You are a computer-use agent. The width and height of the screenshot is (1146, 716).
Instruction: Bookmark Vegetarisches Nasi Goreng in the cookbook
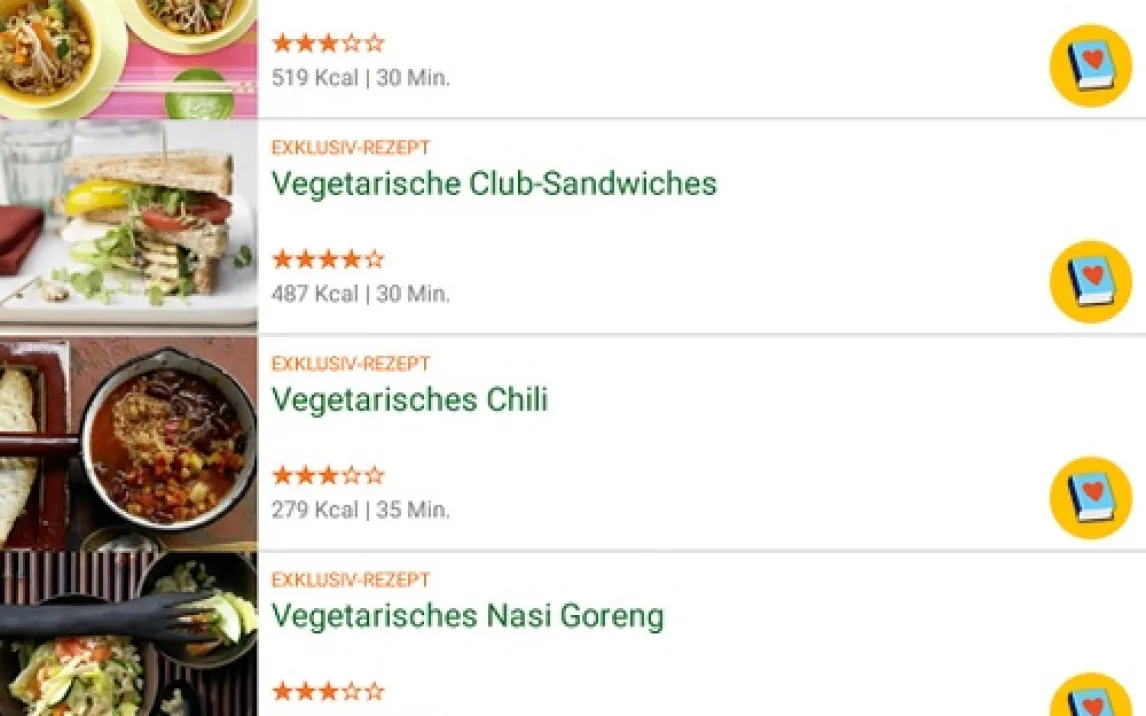coord(1090,700)
